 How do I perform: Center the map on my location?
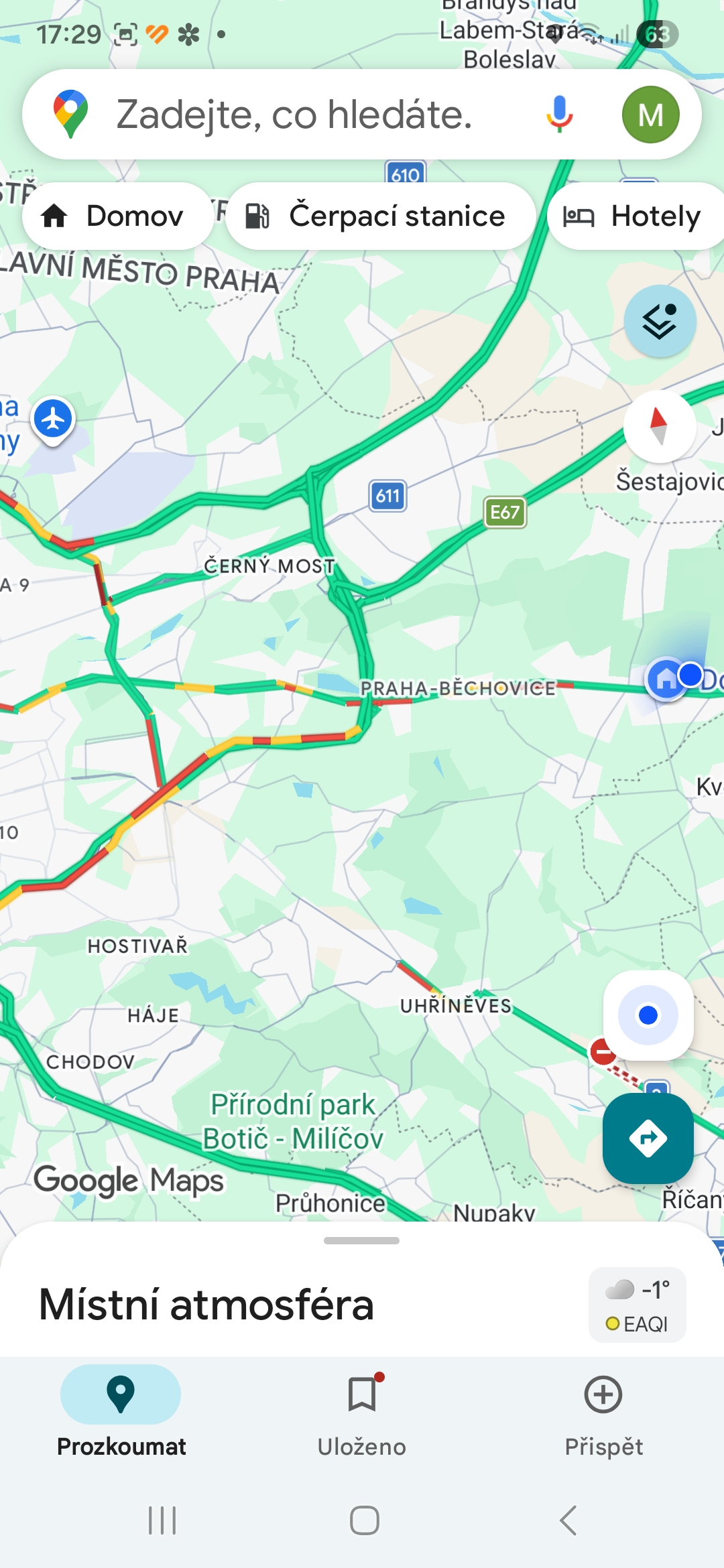(648, 1015)
